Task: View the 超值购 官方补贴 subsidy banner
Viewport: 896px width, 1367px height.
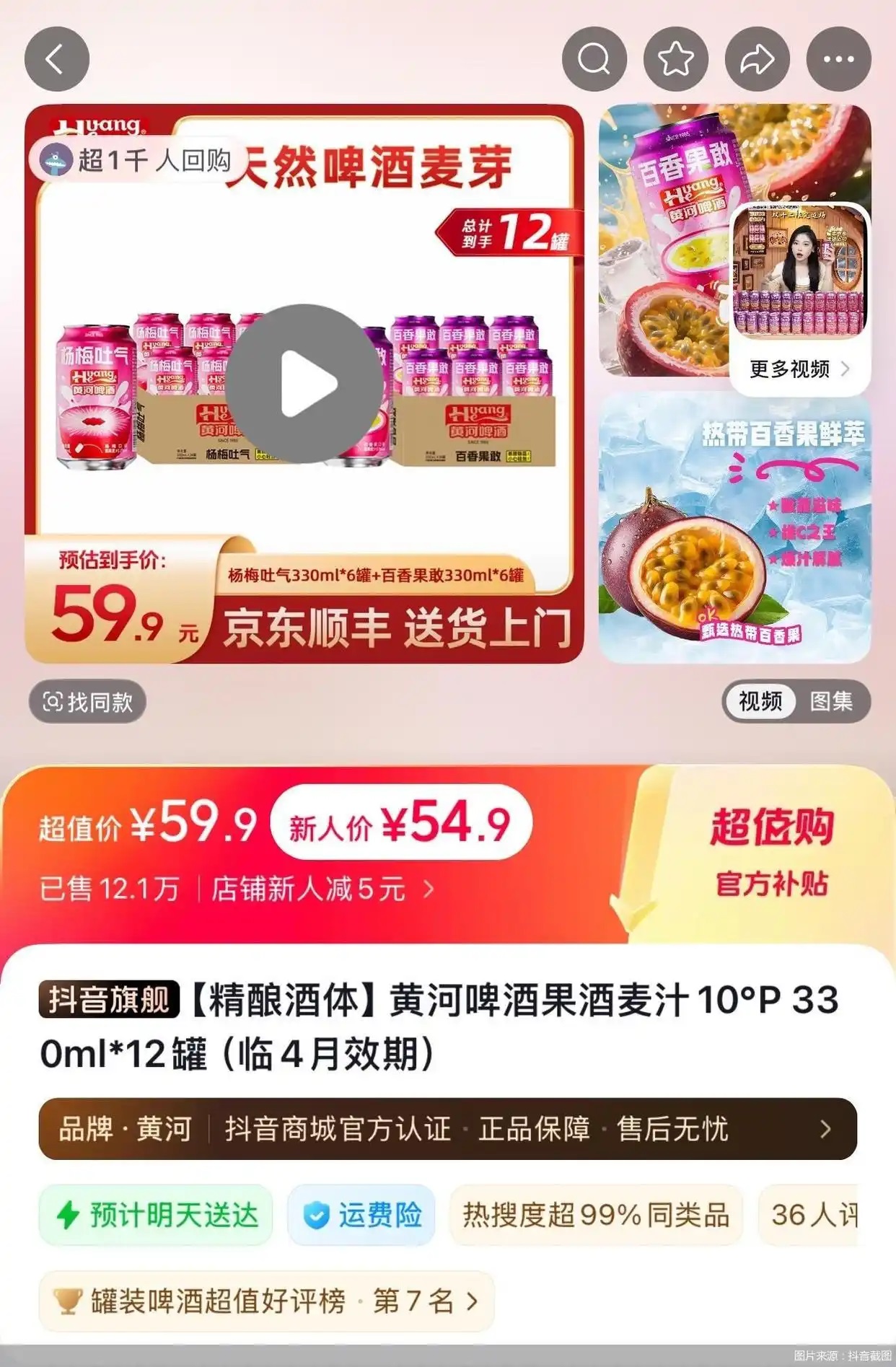Action: (771, 853)
